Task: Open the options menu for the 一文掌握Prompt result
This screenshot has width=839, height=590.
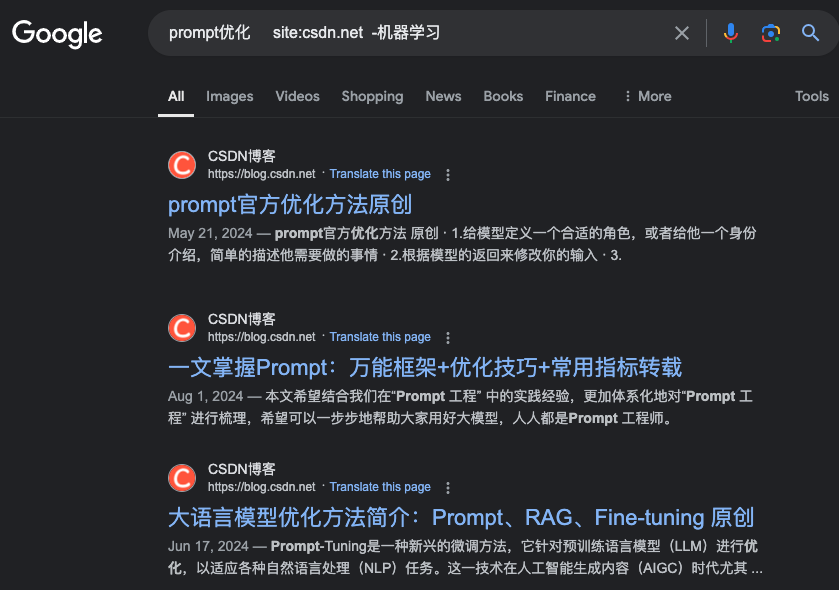Action: (x=448, y=337)
